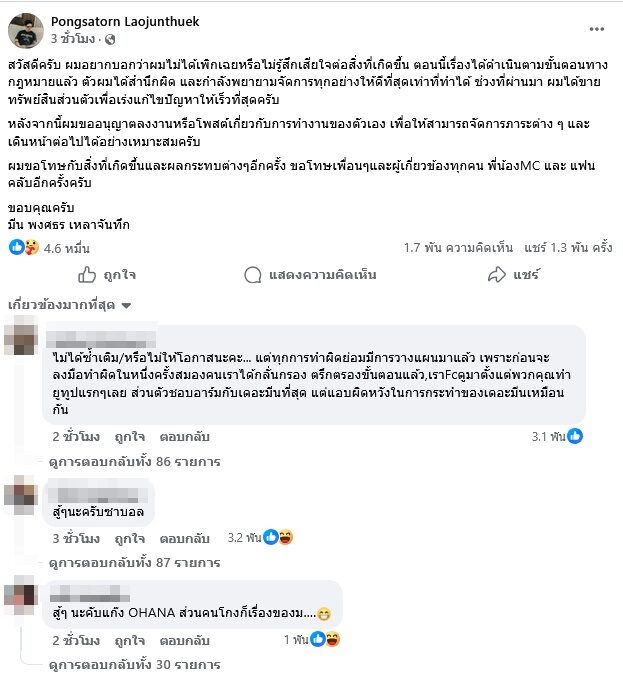Open the เกี่ยวข้องมากที่สุด comment sort dropdown
Screen dimensions: 623x676
(x=69, y=304)
